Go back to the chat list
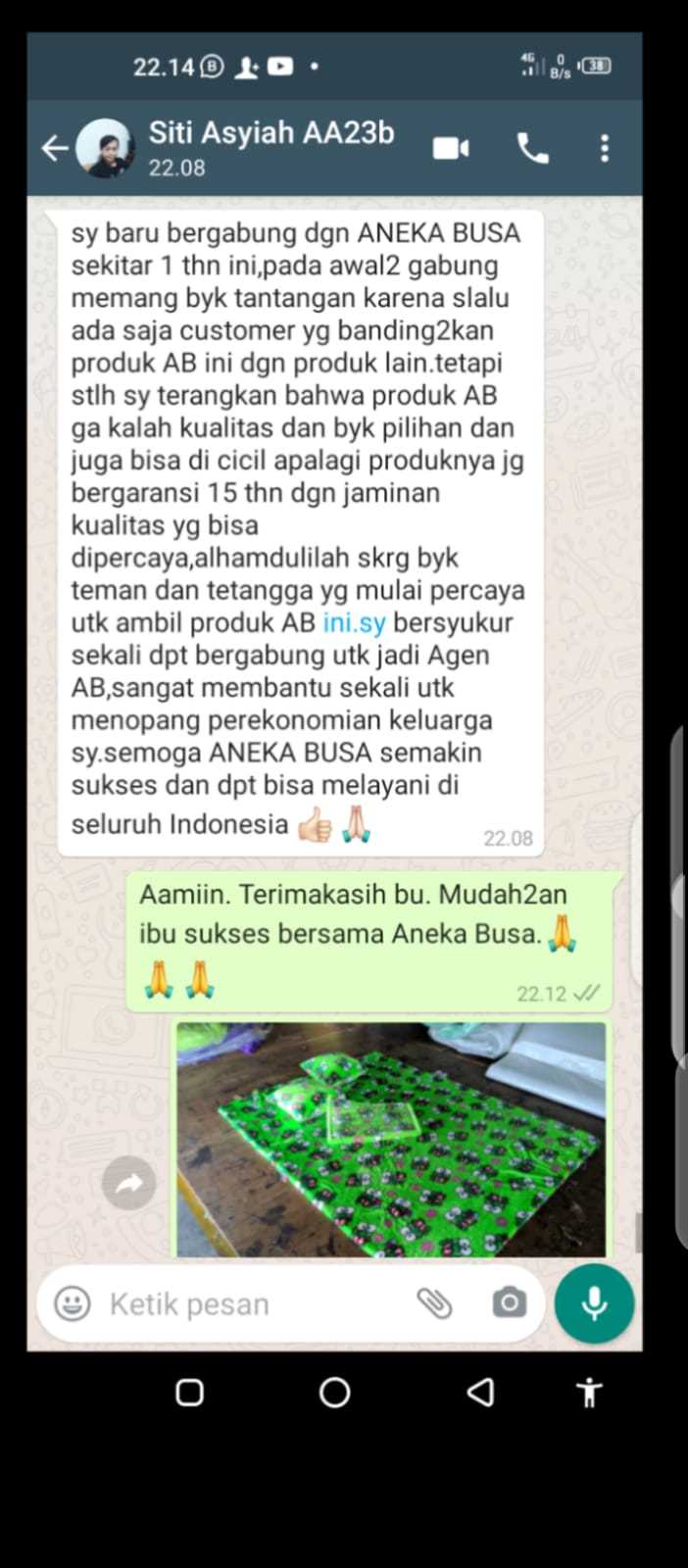688x1568 pixels. [x=55, y=148]
